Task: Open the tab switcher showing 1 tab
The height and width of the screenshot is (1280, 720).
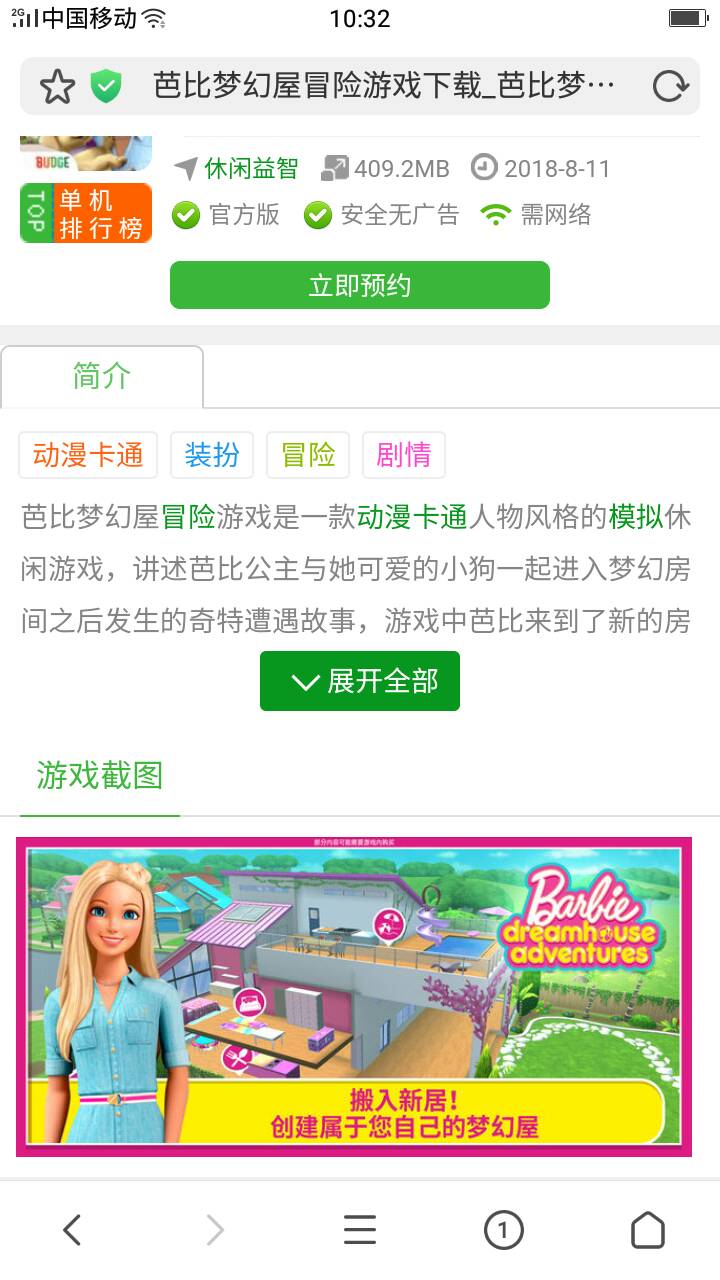Action: [x=503, y=1230]
